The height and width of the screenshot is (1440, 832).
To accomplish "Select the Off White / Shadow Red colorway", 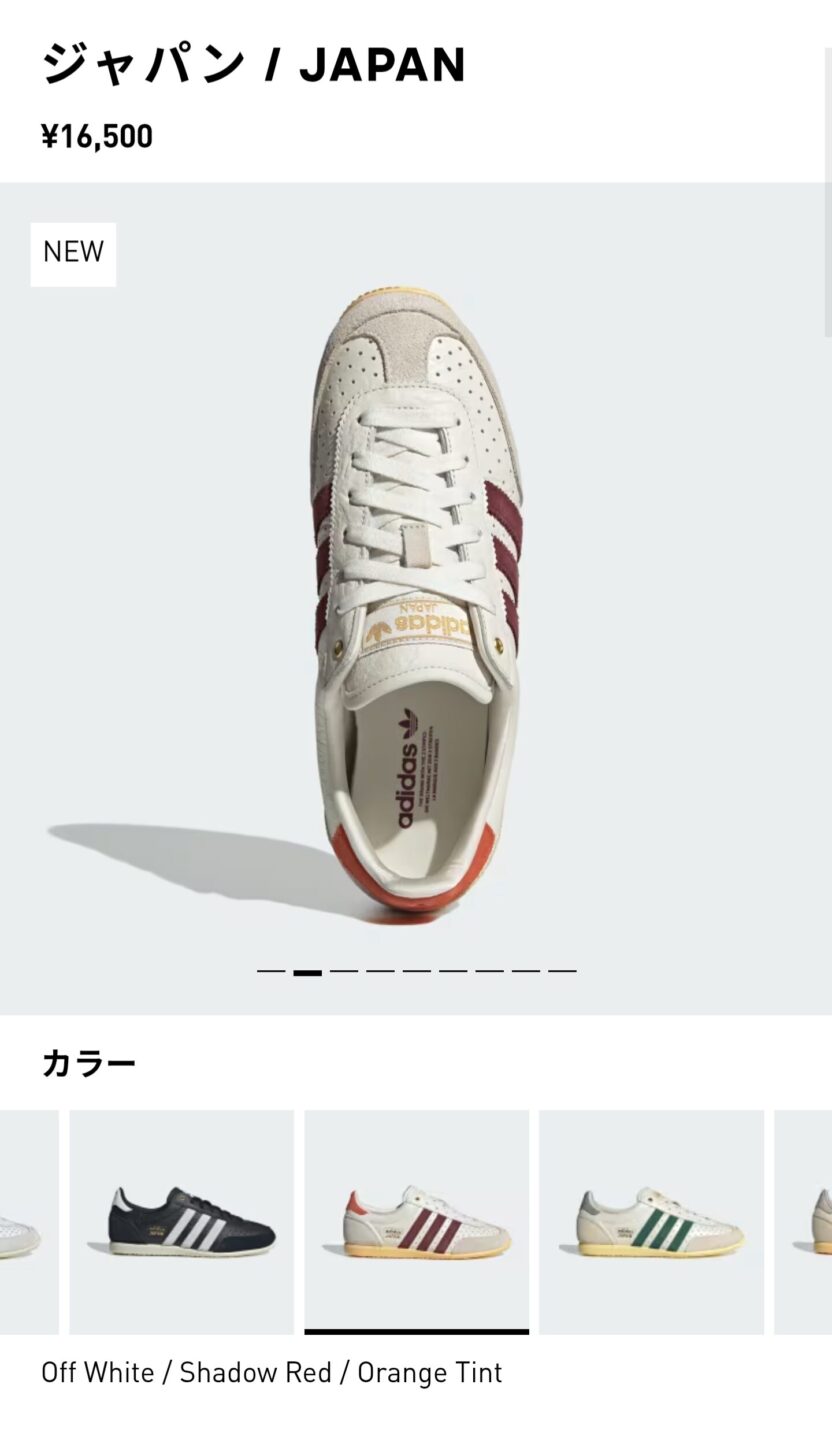I will [416, 1221].
